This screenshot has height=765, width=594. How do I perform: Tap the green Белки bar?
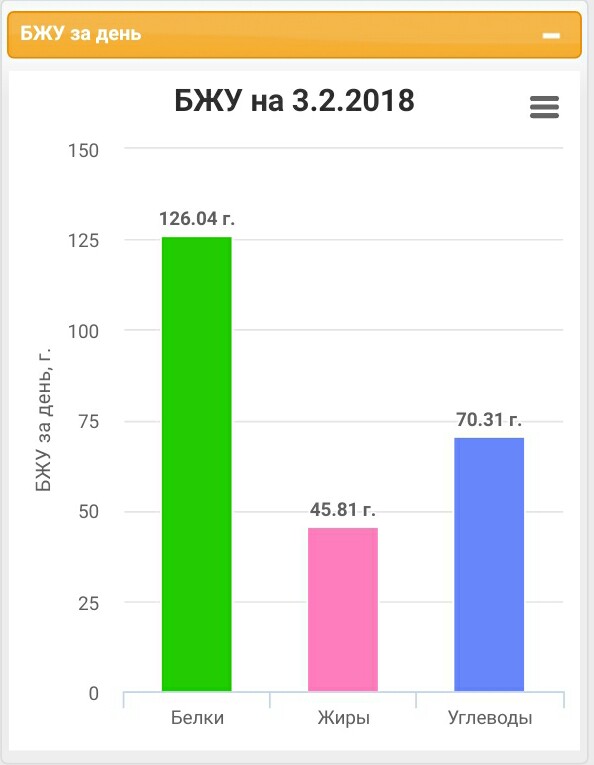[x=197, y=464]
